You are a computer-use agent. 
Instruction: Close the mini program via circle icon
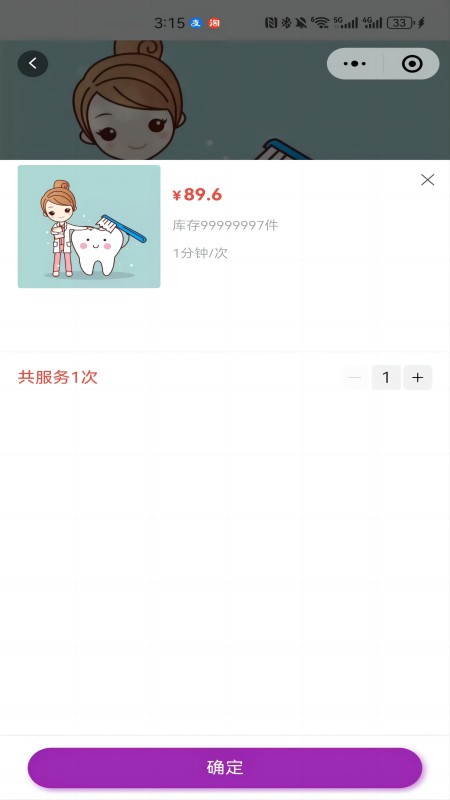(x=412, y=64)
